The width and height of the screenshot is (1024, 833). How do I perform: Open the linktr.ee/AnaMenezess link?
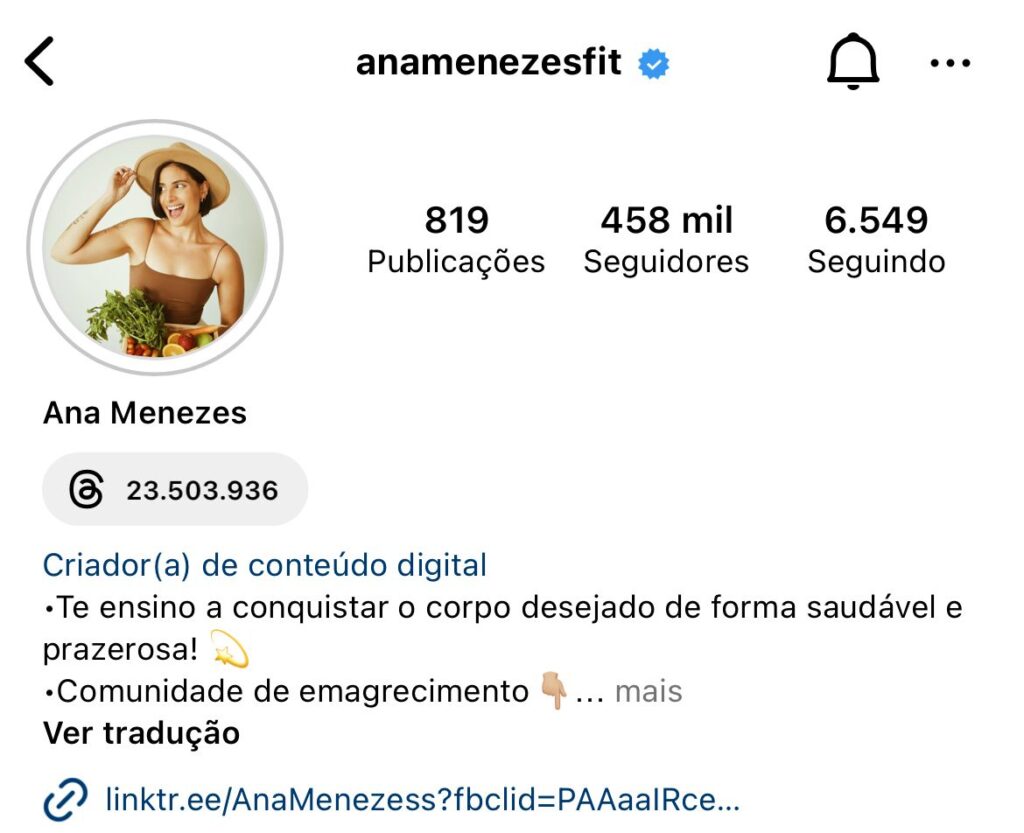(x=421, y=800)
